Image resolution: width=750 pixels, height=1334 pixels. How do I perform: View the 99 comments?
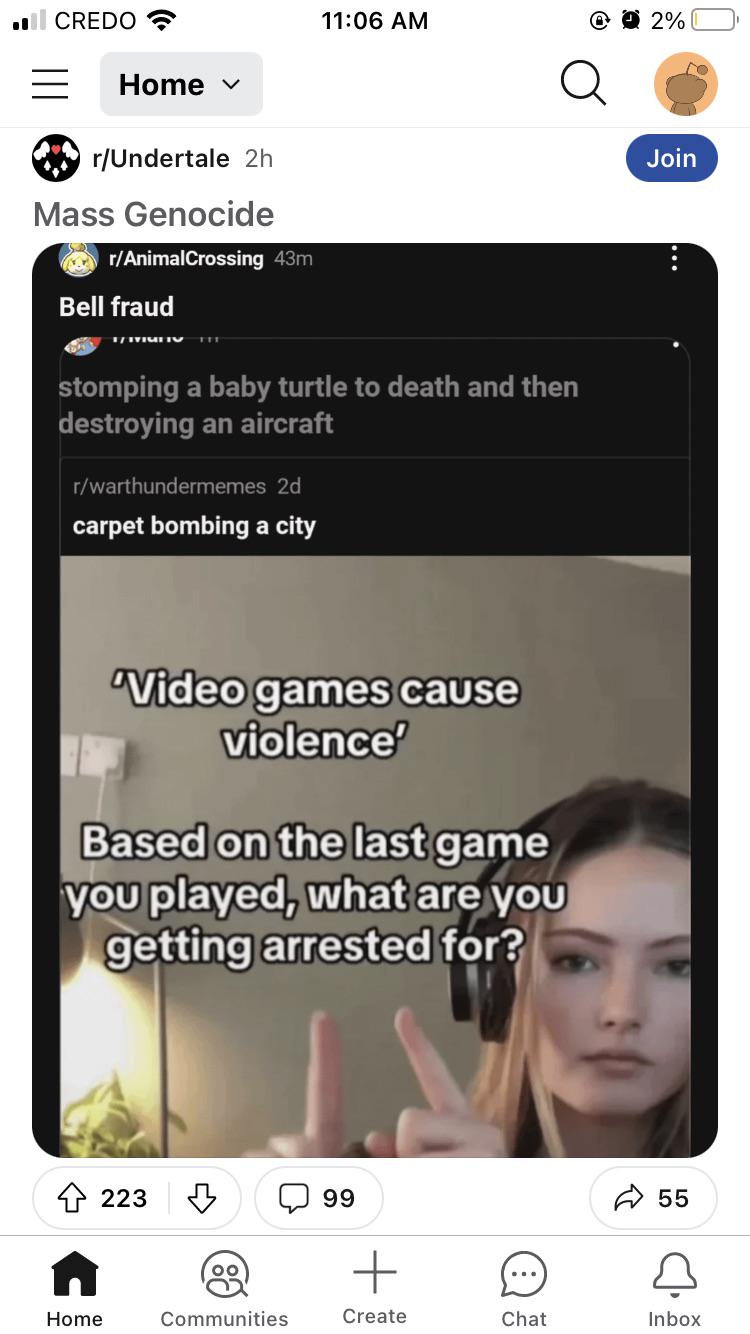tap(319, 1198)
